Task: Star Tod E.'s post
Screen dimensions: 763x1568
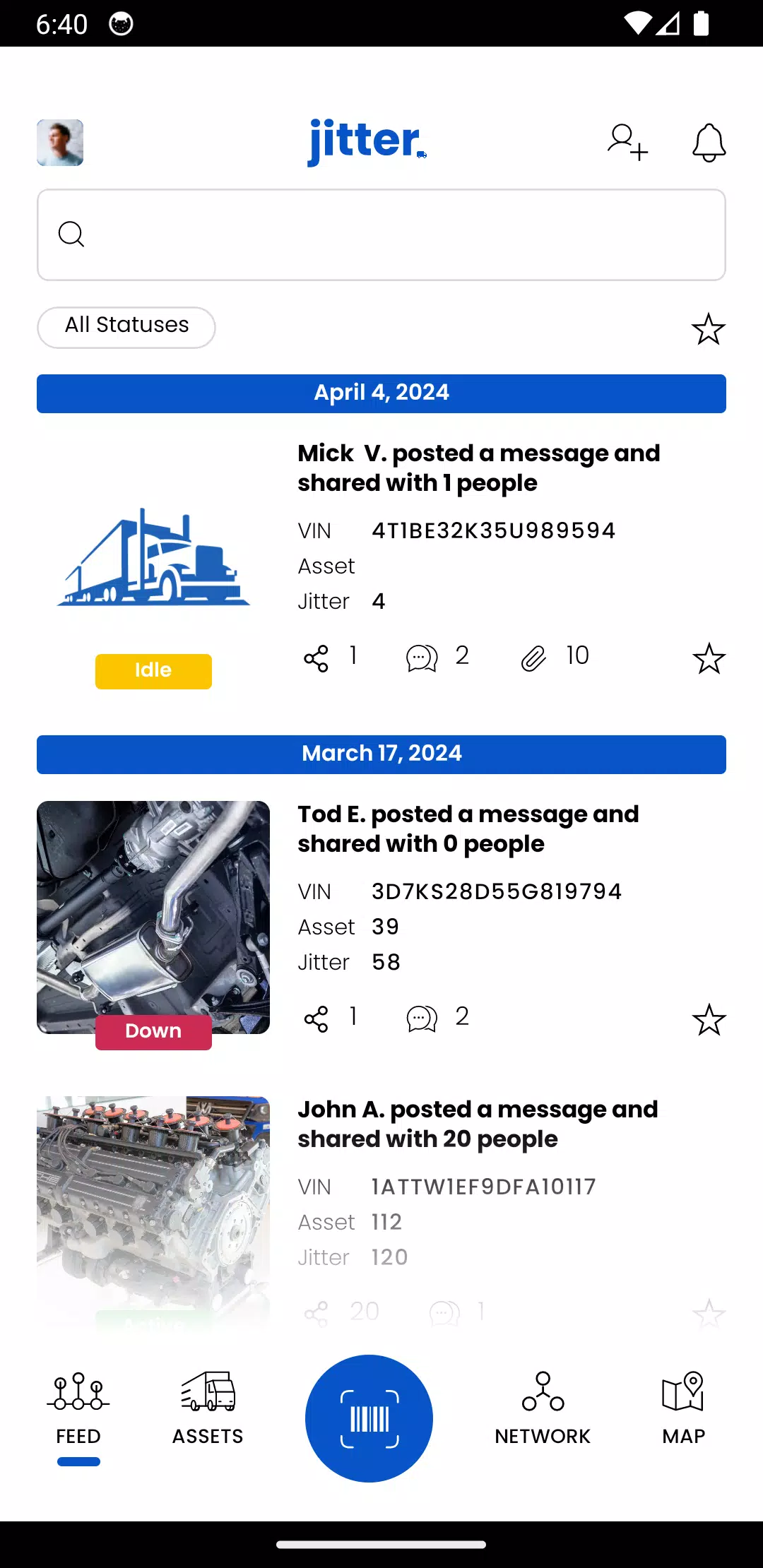Action: pyautogui.click(x=709, y=1019)
